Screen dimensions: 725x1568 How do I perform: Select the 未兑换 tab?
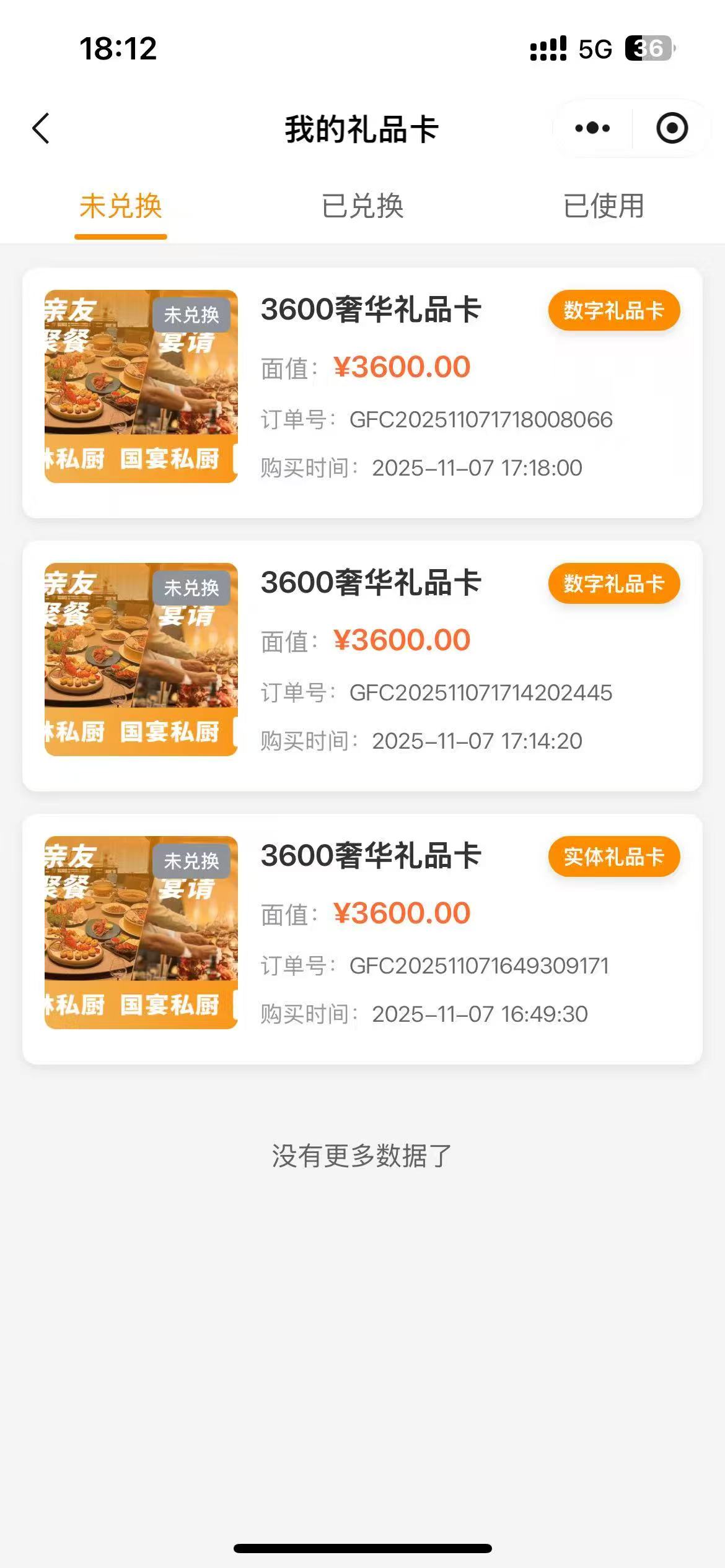click(x=121, y=206)
